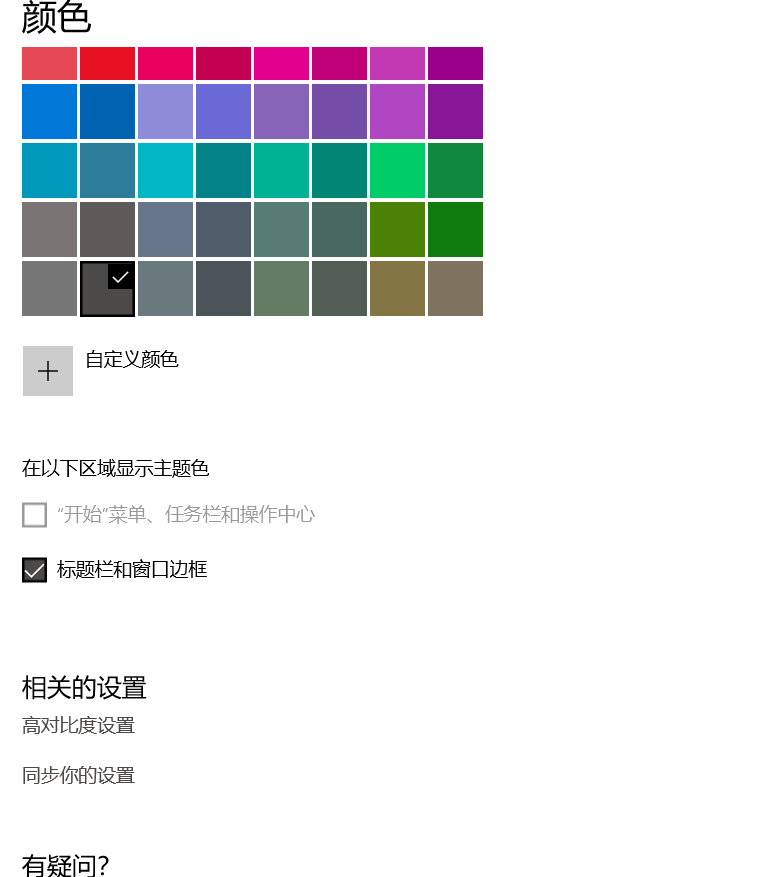Uncheck title bars and window borders option
Viewport: 758px width, 877px height.
[34, 570]
